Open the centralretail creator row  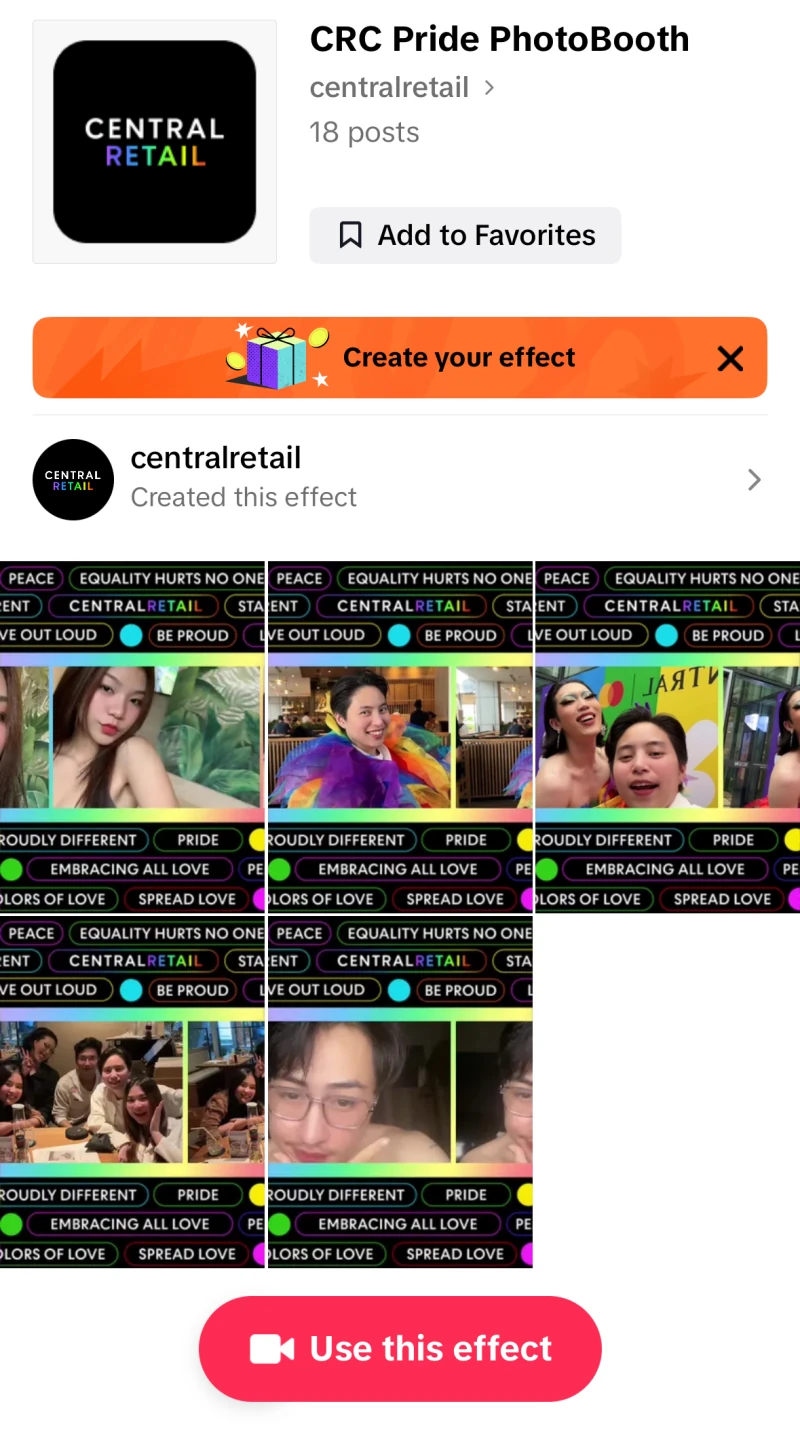point(400,479)
